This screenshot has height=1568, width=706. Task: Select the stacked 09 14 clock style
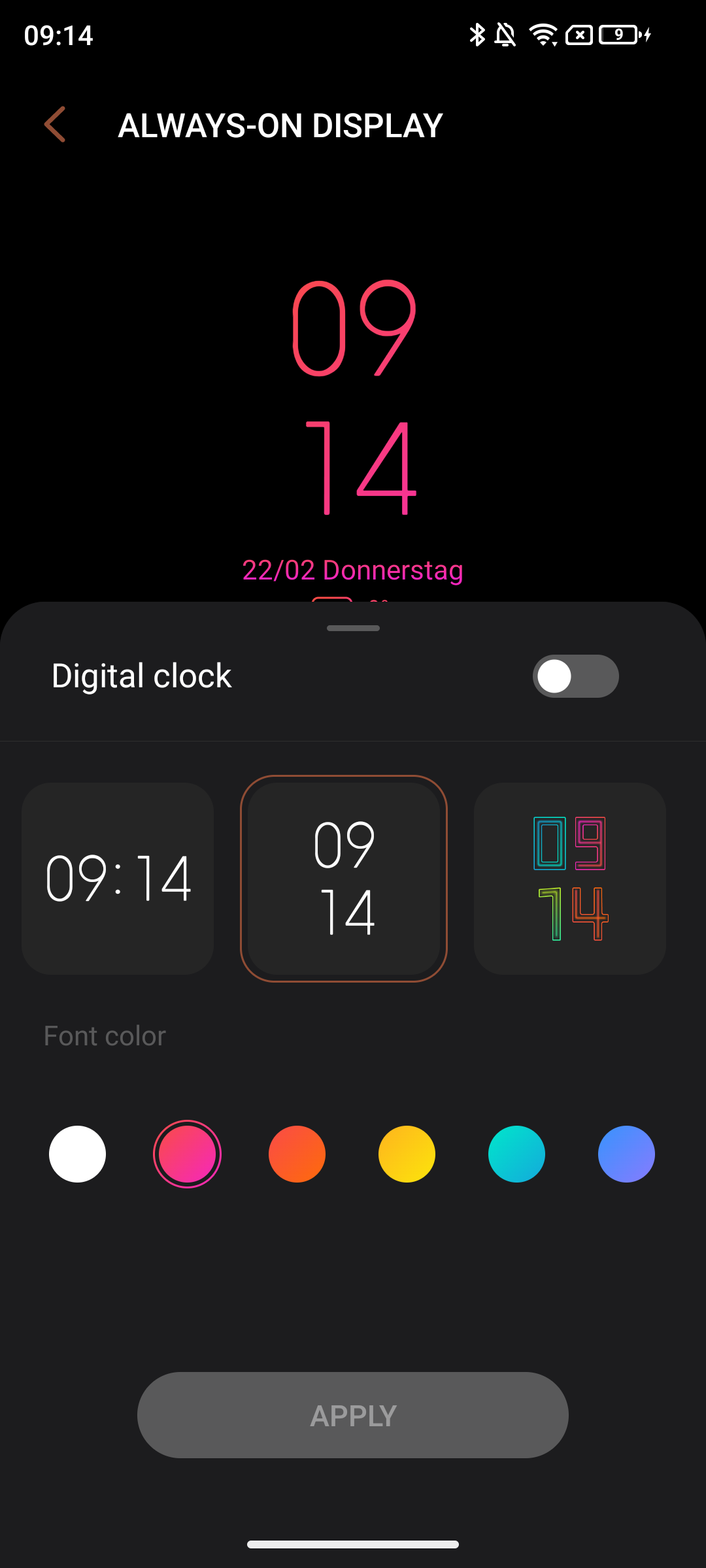344,879
